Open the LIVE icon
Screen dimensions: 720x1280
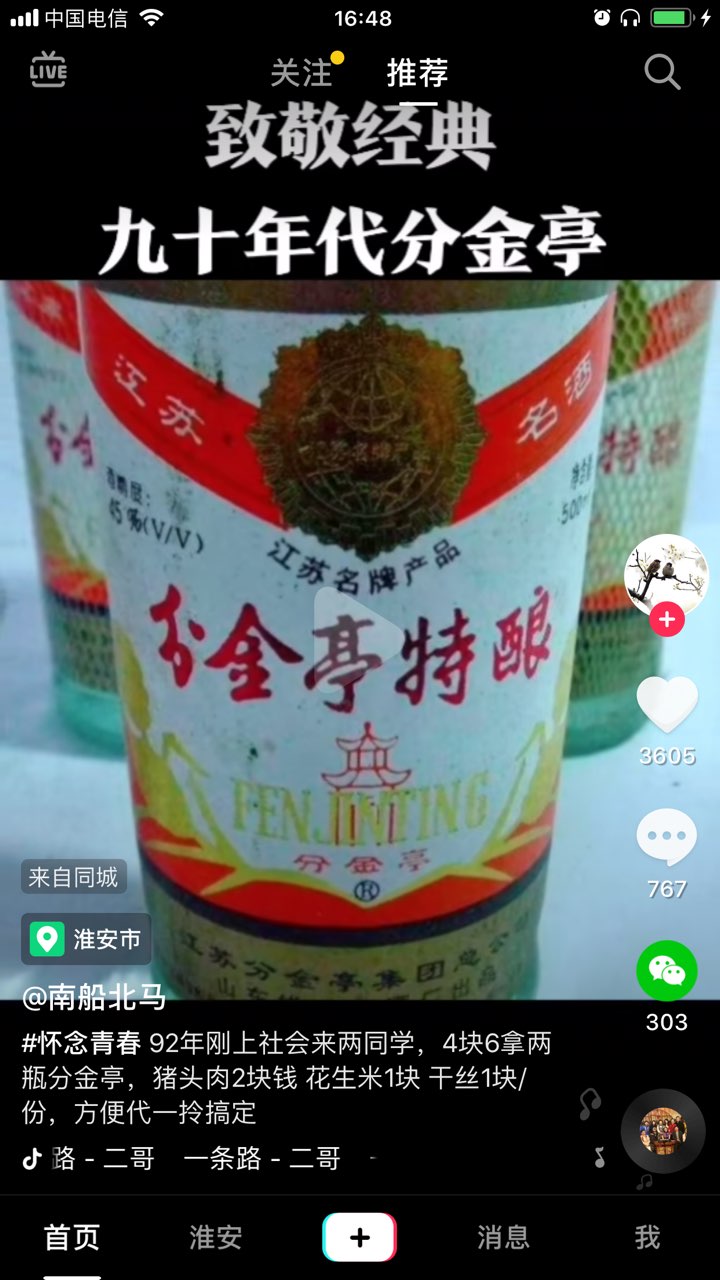48,70
